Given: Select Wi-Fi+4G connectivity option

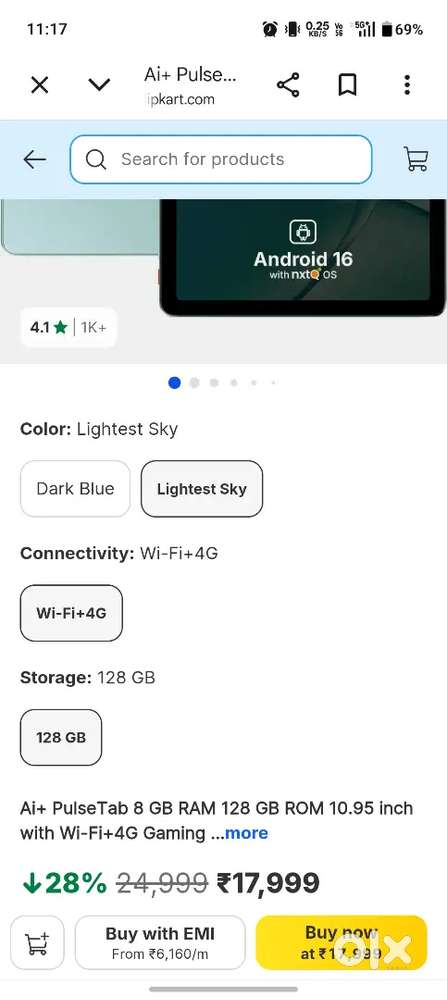Looking at the screenshot, I should [71, 613].
